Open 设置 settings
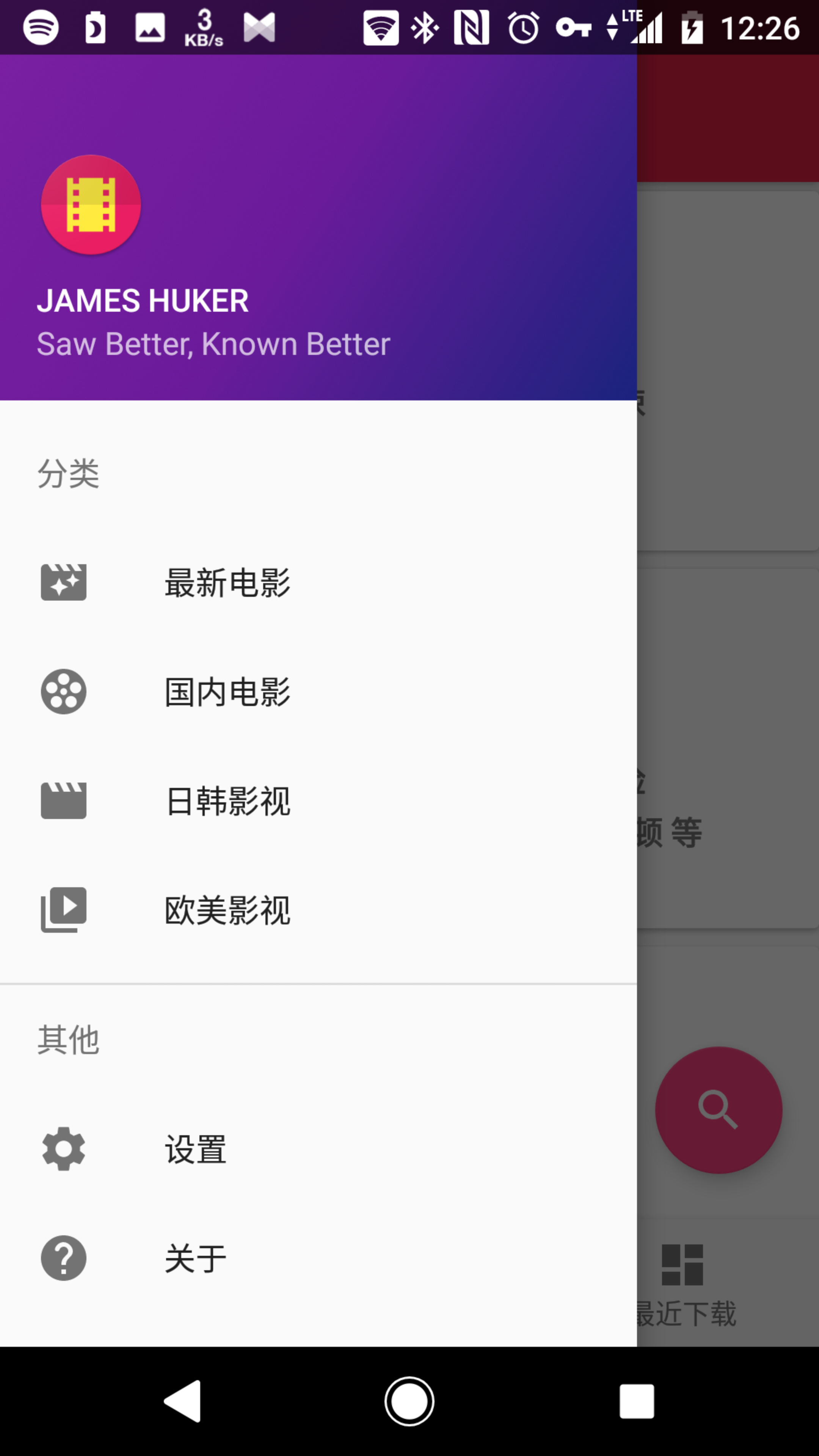 (x=195, y=1149)
